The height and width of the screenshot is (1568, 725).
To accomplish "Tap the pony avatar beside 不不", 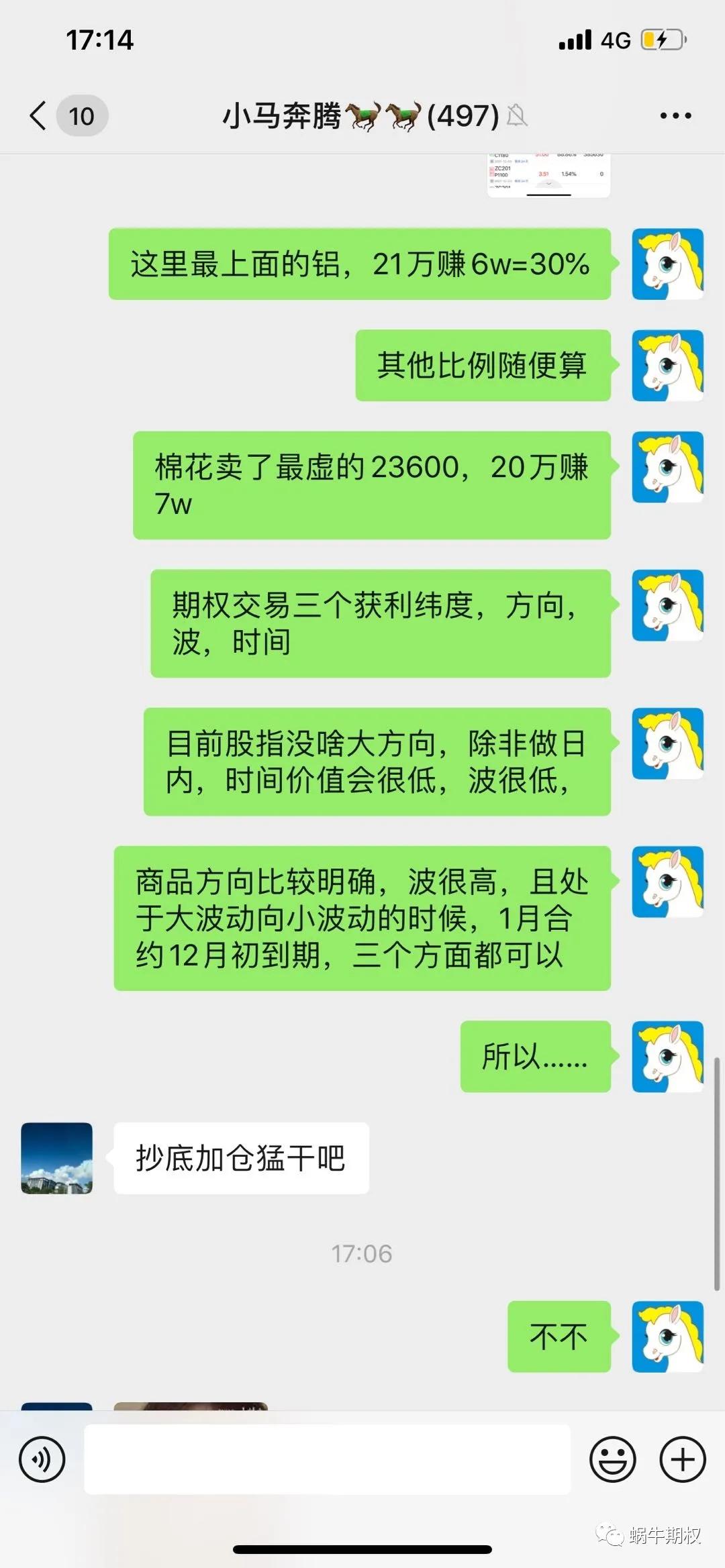I will [x=667, y=1337].
